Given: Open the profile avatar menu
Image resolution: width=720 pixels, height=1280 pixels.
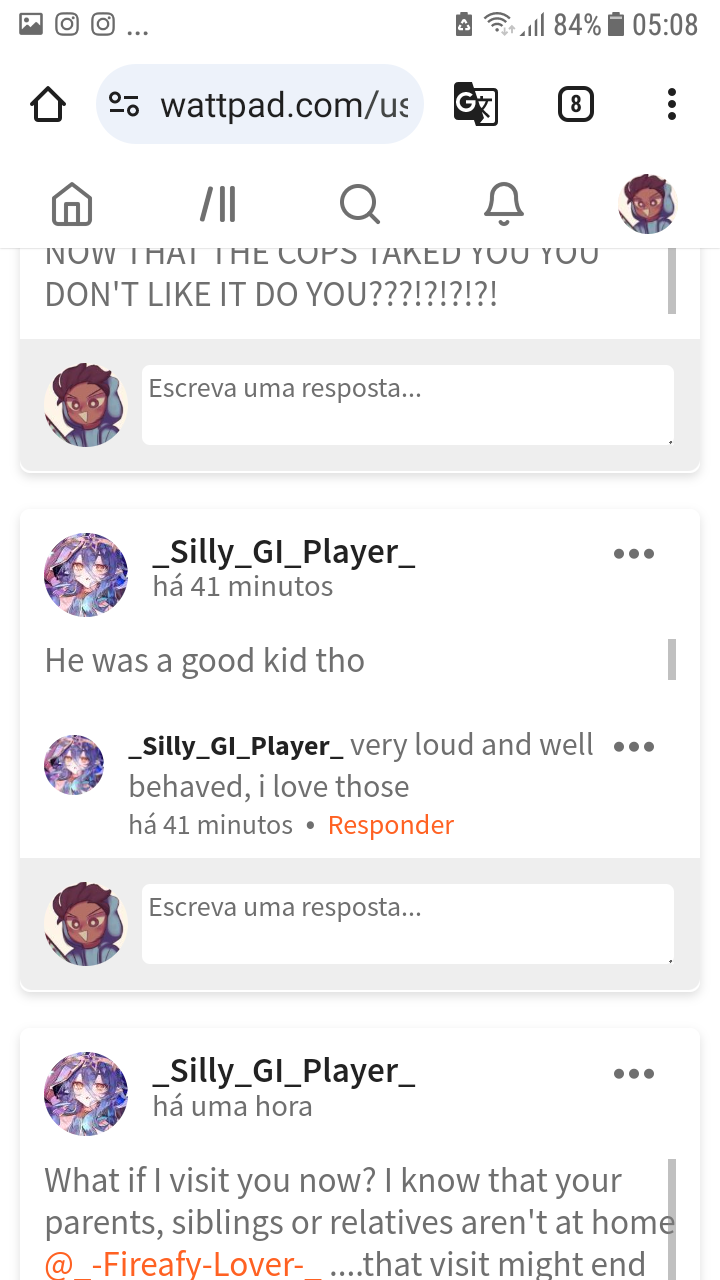Looking at the screenshot, I should pyautogui.click(x=647, y=204).
